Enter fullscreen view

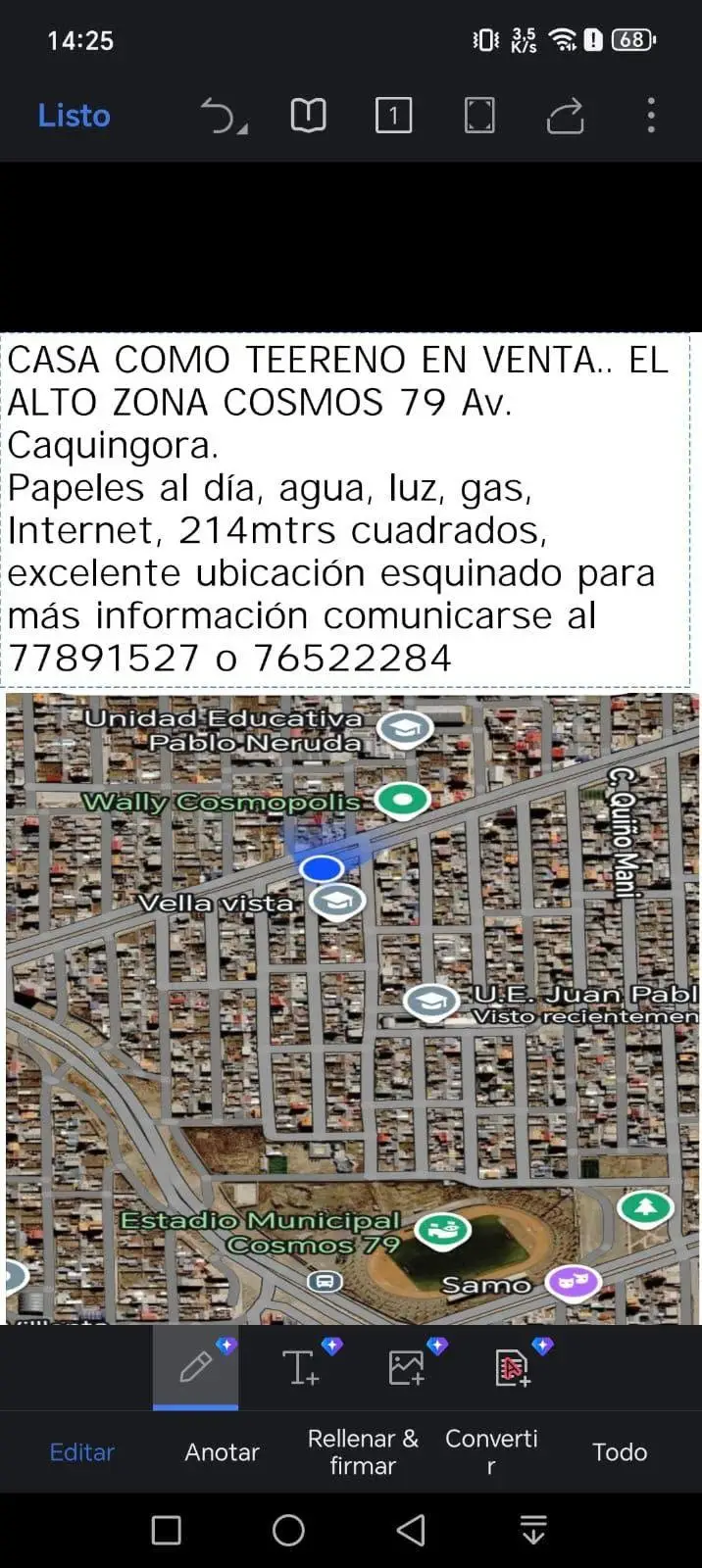click(478, 116)
